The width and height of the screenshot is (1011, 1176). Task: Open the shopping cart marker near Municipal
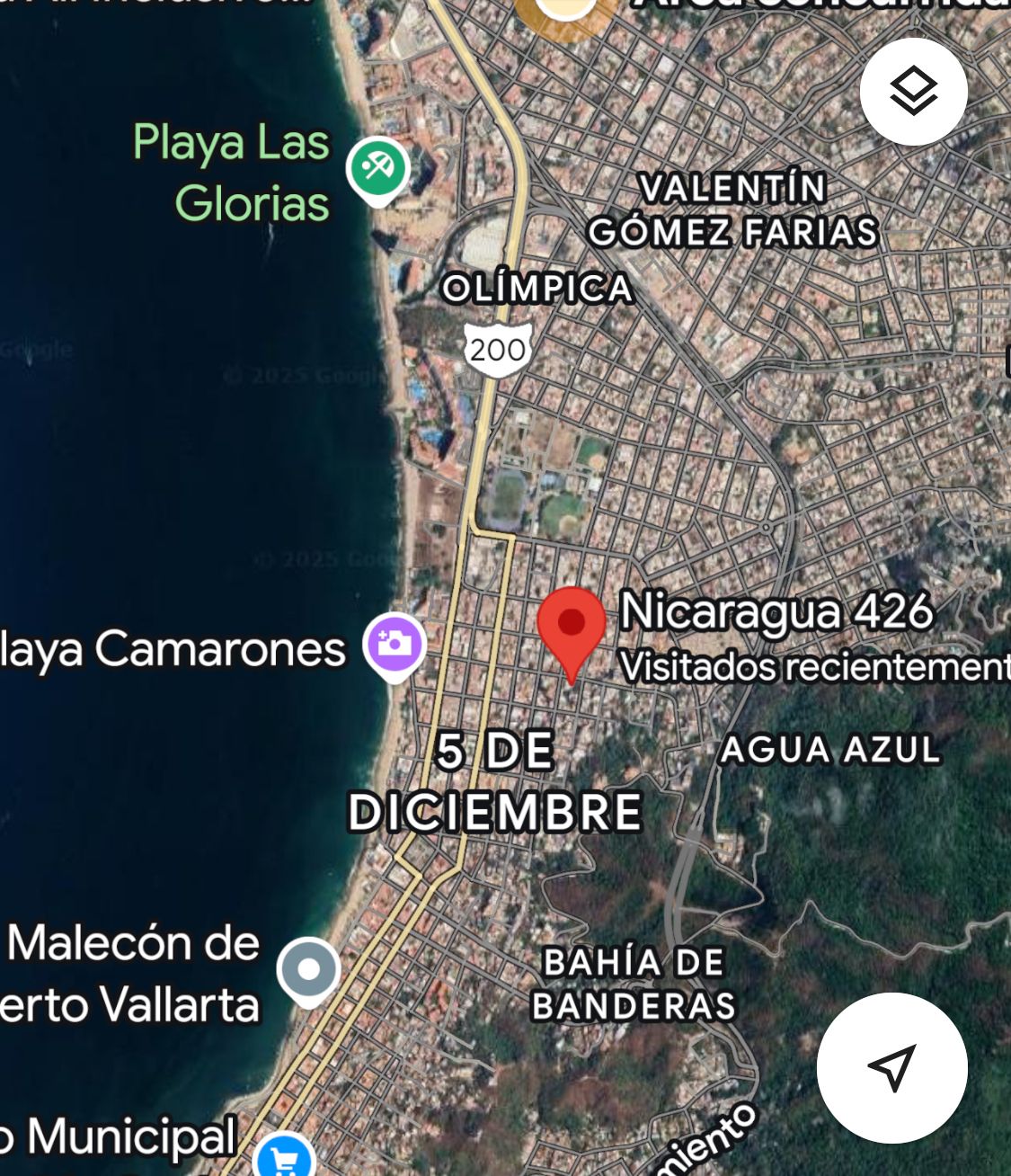tap(284, 1158)
